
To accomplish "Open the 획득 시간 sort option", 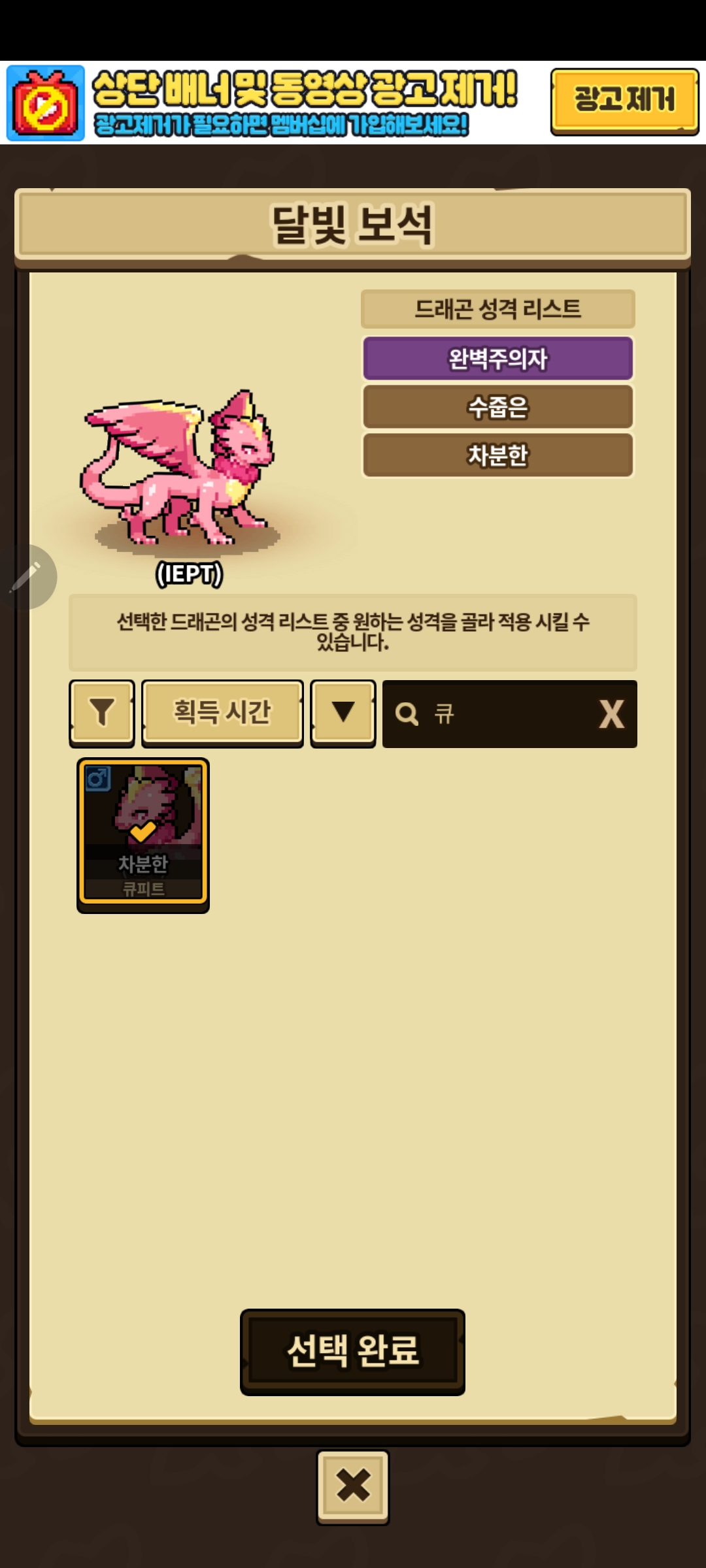I will pos(222,713).
